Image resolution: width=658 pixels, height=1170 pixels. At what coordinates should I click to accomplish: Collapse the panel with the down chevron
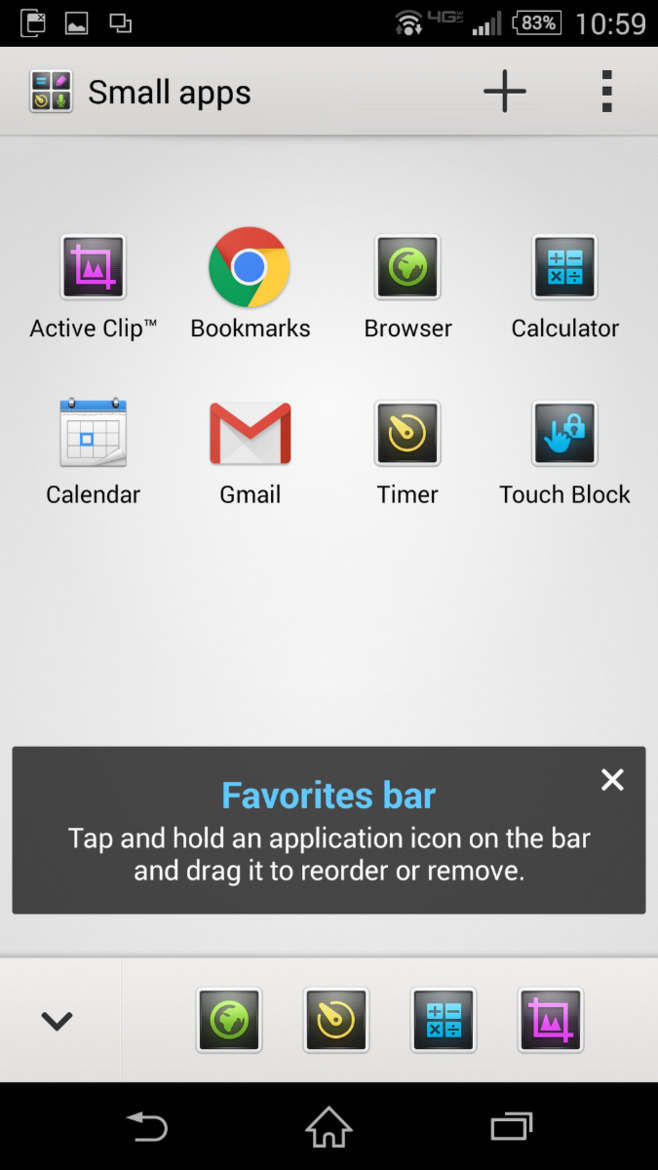[57, 1021]
